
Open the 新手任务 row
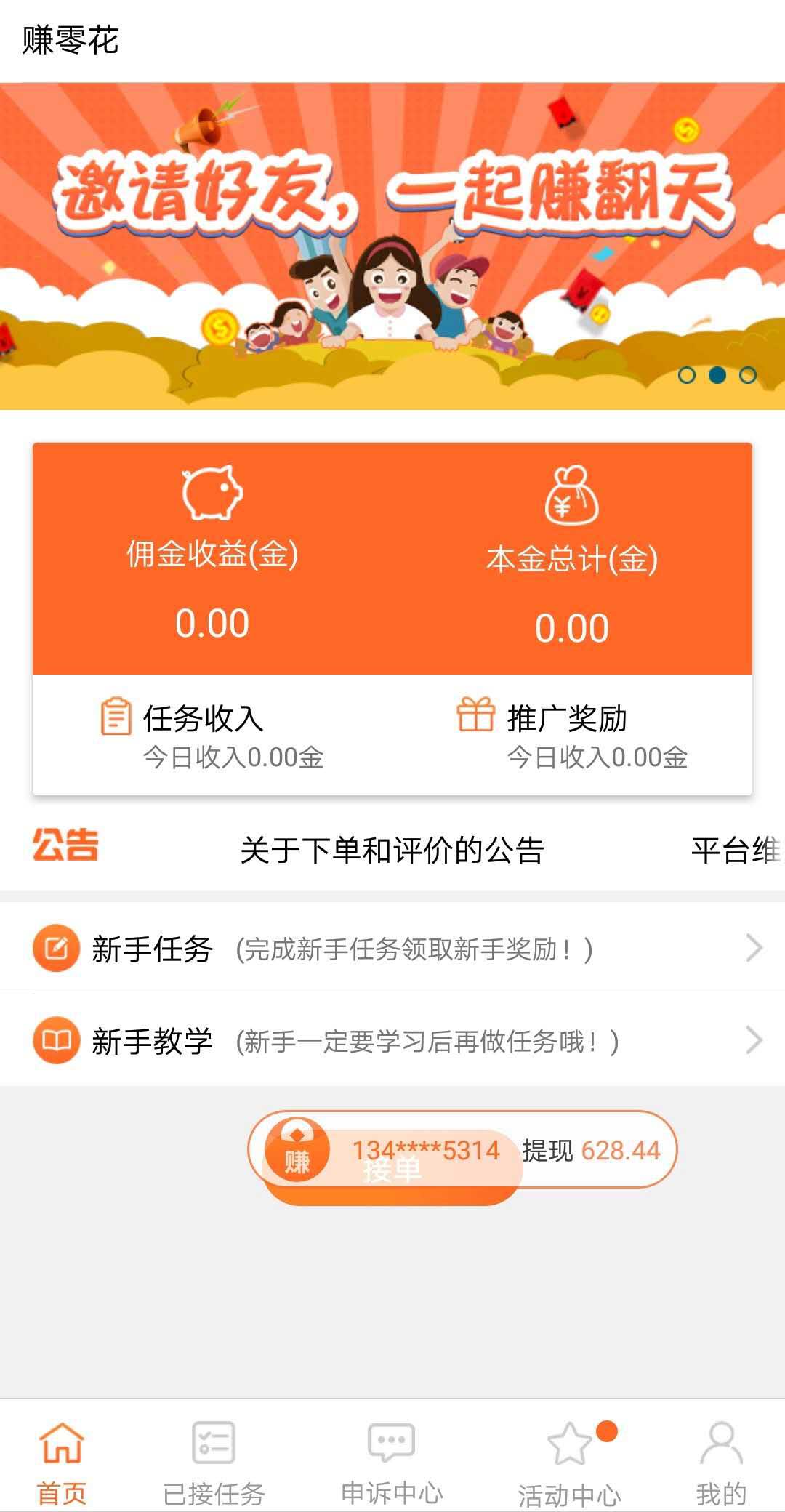point(392,949)
